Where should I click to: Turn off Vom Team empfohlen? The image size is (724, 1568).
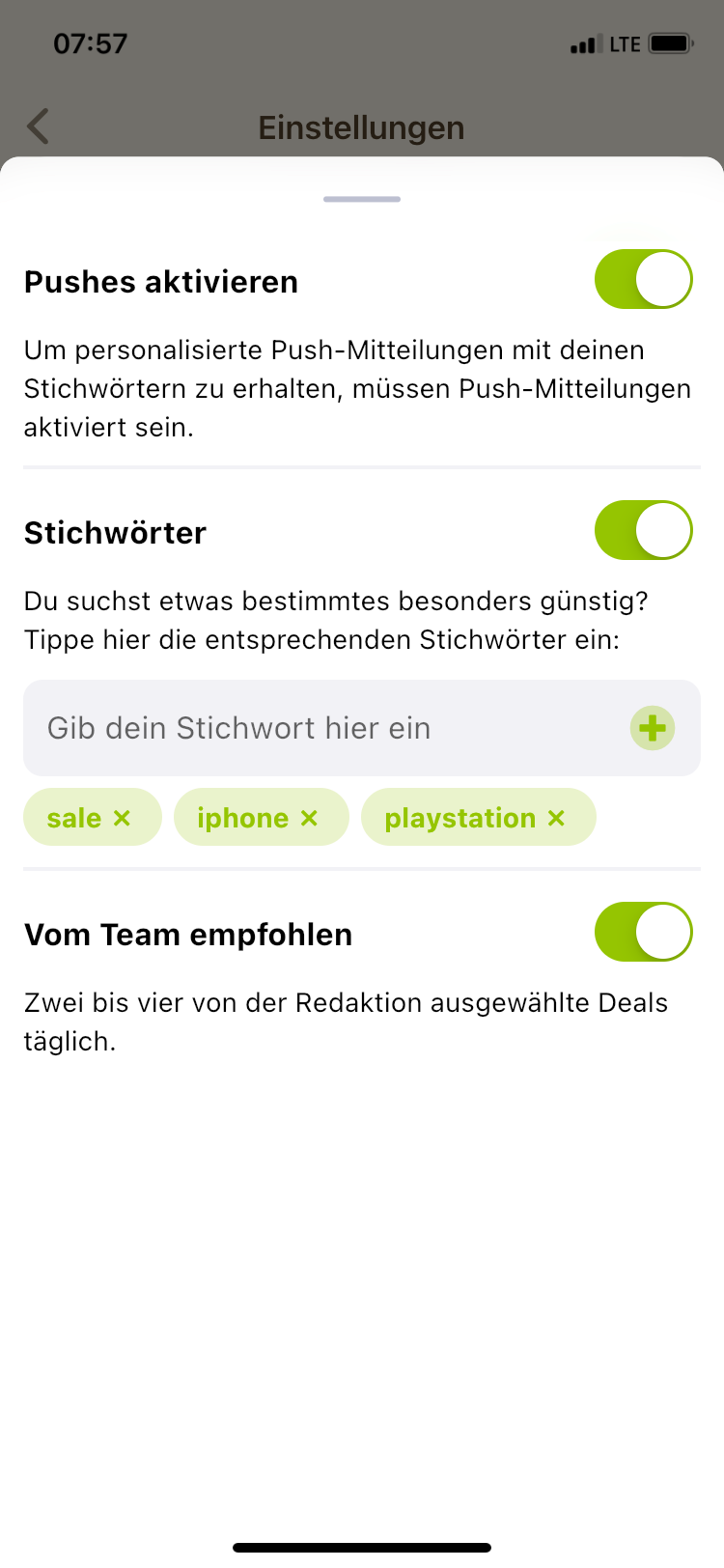pyautogui.click(x=644, y=932)
